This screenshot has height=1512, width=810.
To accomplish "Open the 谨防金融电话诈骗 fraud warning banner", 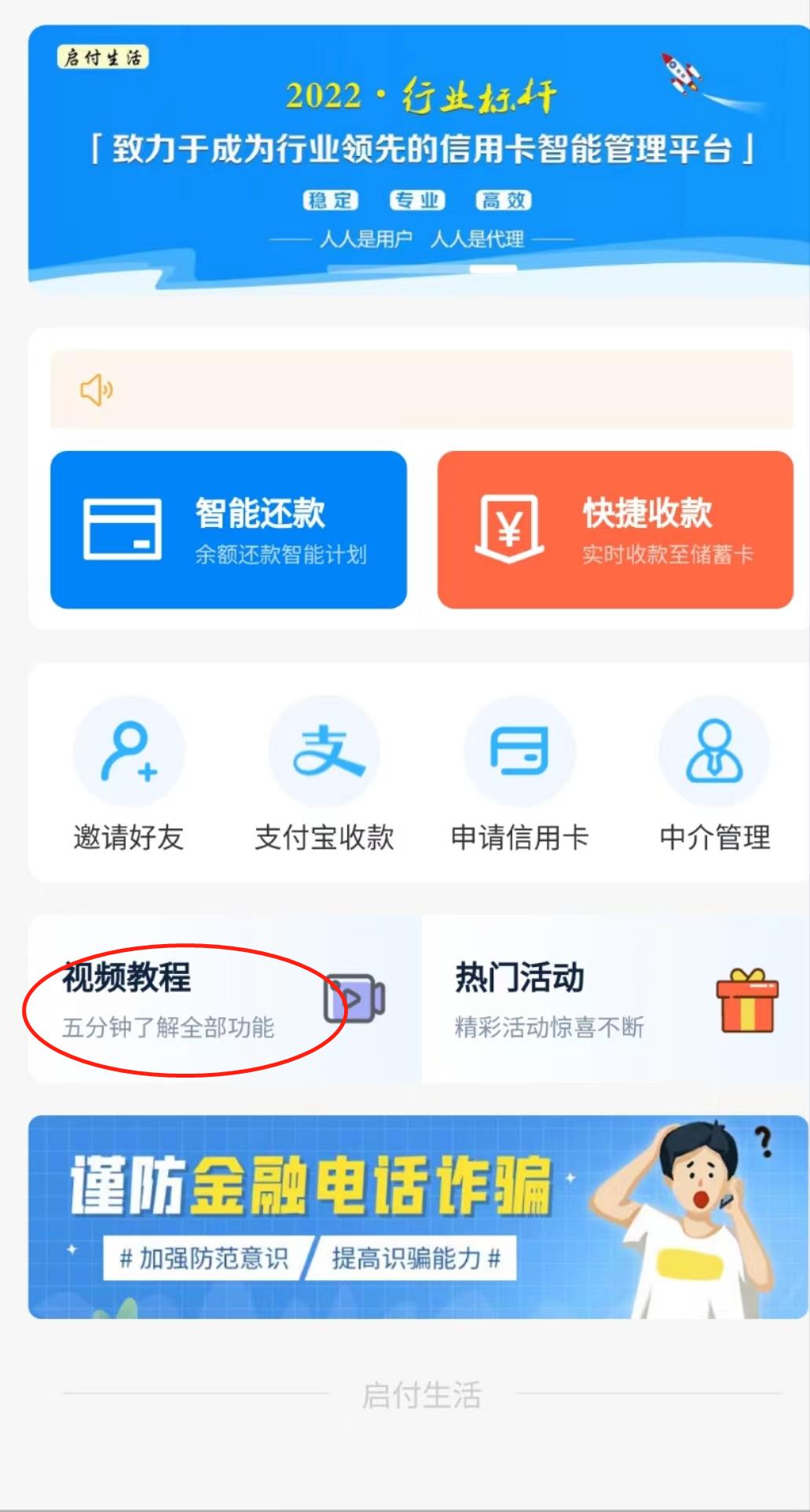I will pos(419,1216).
